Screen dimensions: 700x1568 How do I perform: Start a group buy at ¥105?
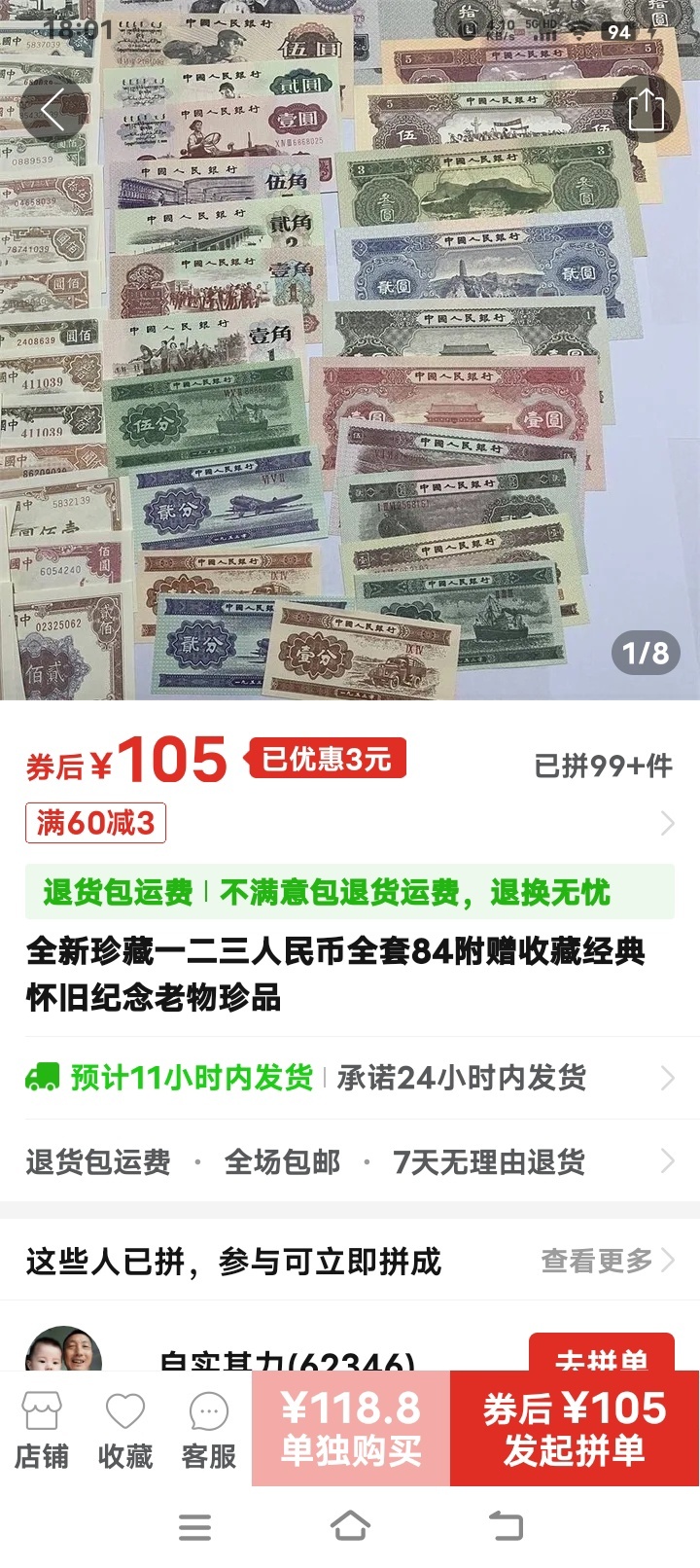tap(574, 1428)
